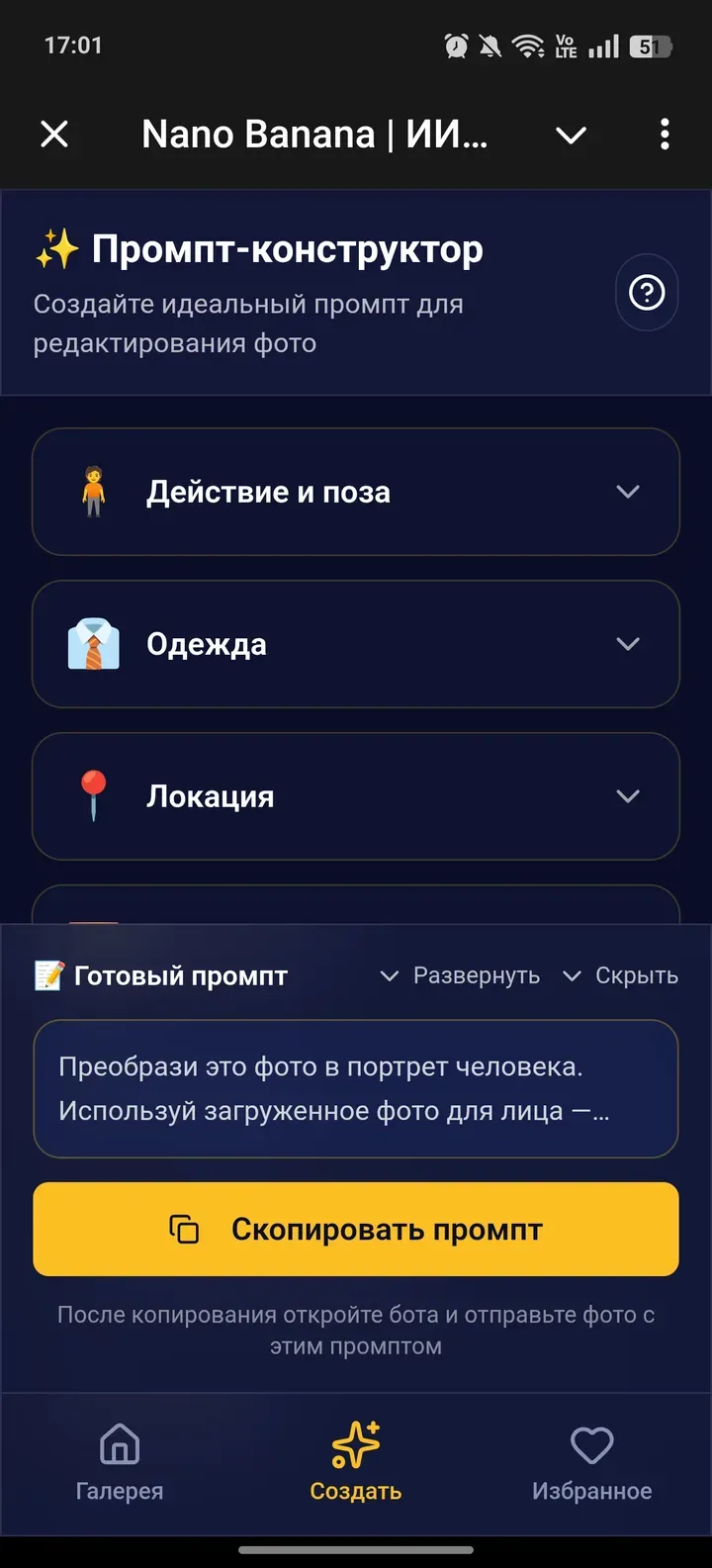This screenshot has width=712, height=1568.
Task: Select the person icon for Действие и поза
Action: pyautogui.click(x=93, y=492)
